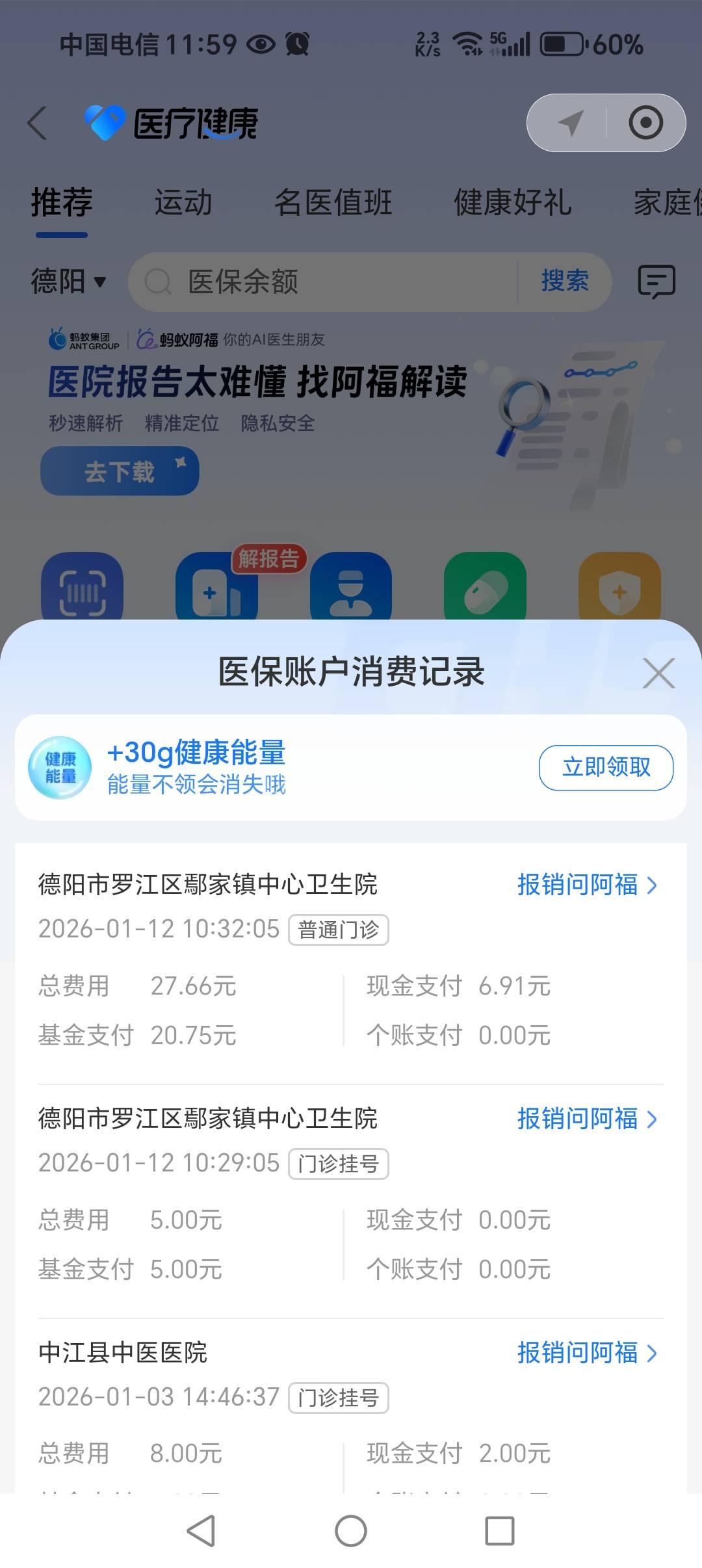The image size is (702, 1568).
Task: Tap the 搜索 button
Action: 564,281
